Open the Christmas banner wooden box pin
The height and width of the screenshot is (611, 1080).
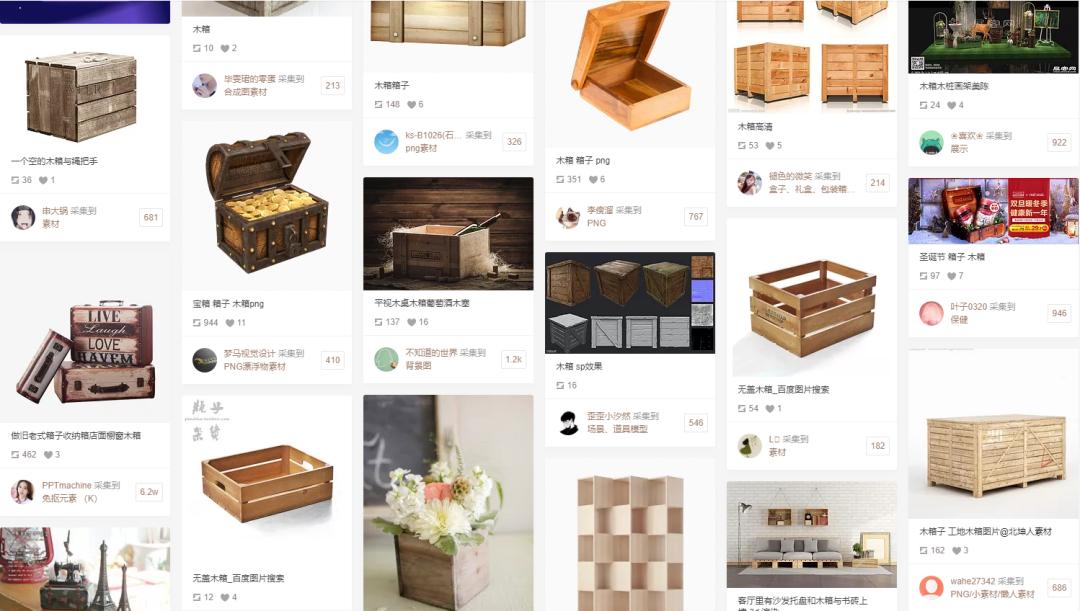tap(993, 211)
